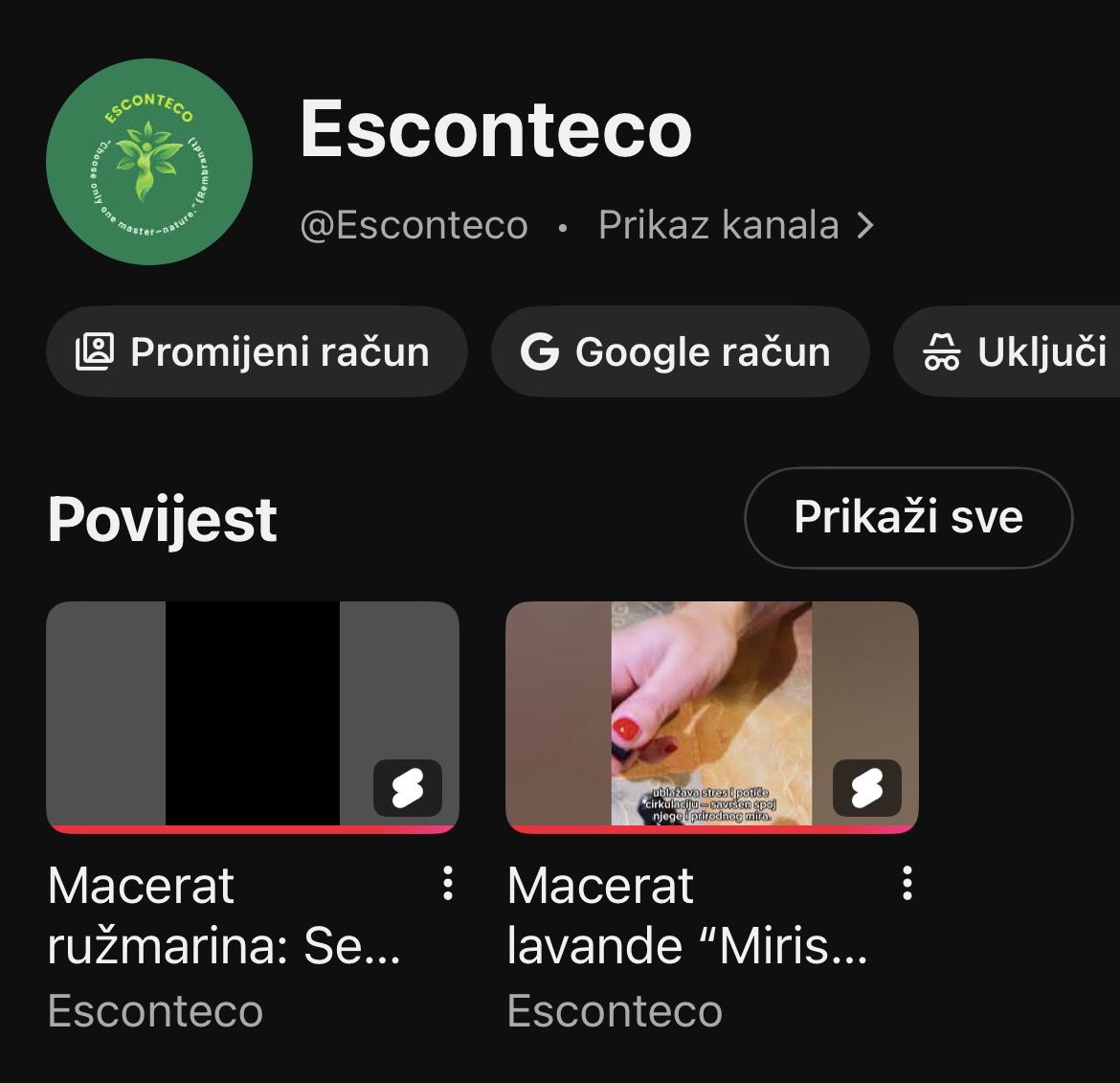Open the Esconteco profile picture
This screenshot has width=1120, height=1083.
(149, 162)
